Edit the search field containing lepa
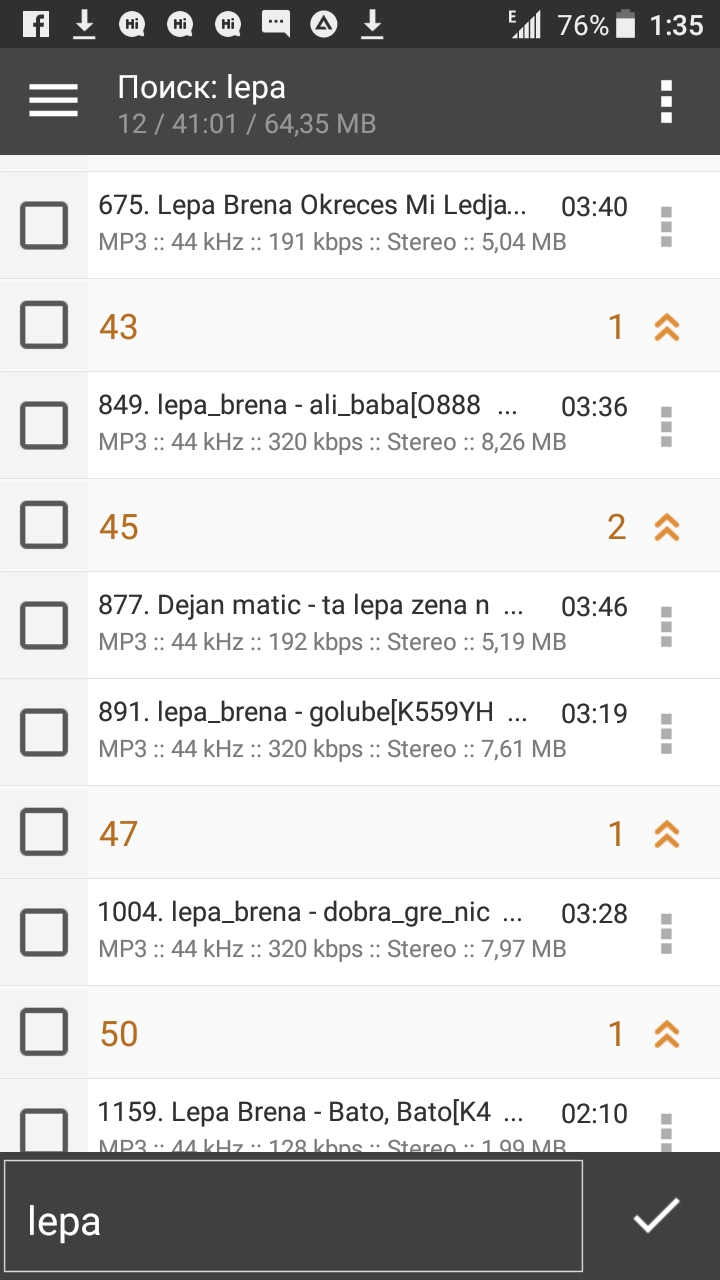The image size is (720, 1280). 293,1221
